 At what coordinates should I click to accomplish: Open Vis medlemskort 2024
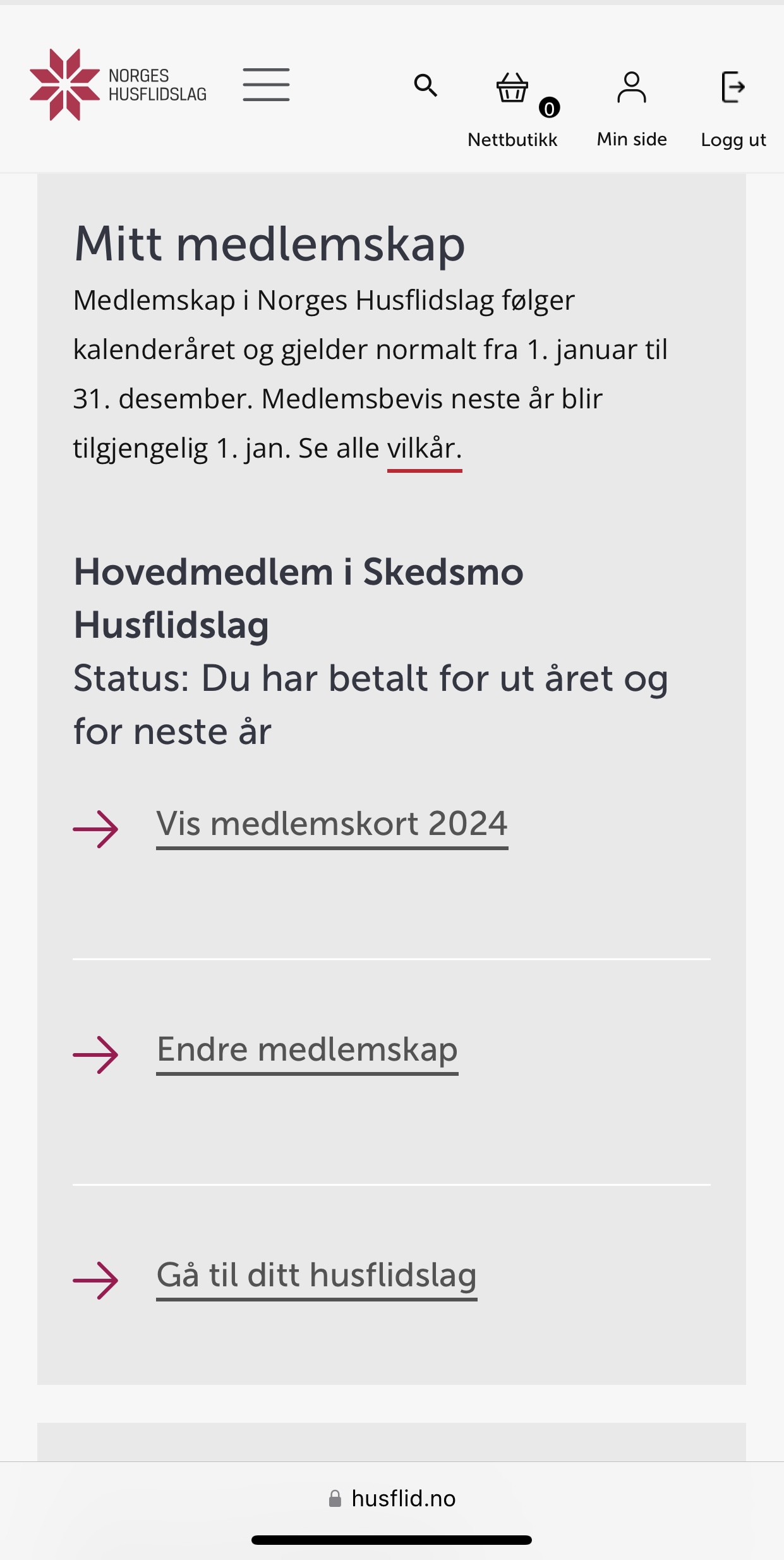332,824
